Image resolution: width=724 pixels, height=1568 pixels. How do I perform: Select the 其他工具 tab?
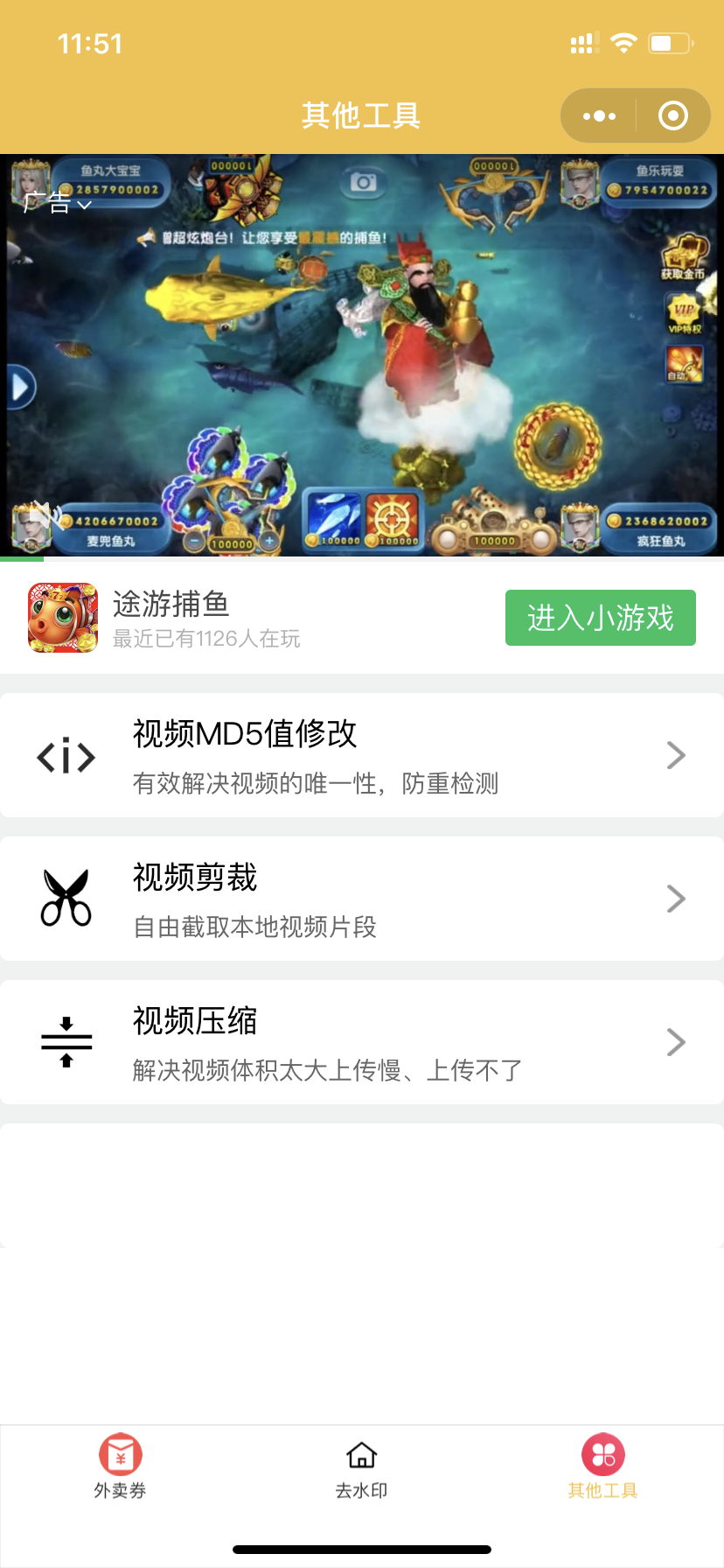(602, 1466)
